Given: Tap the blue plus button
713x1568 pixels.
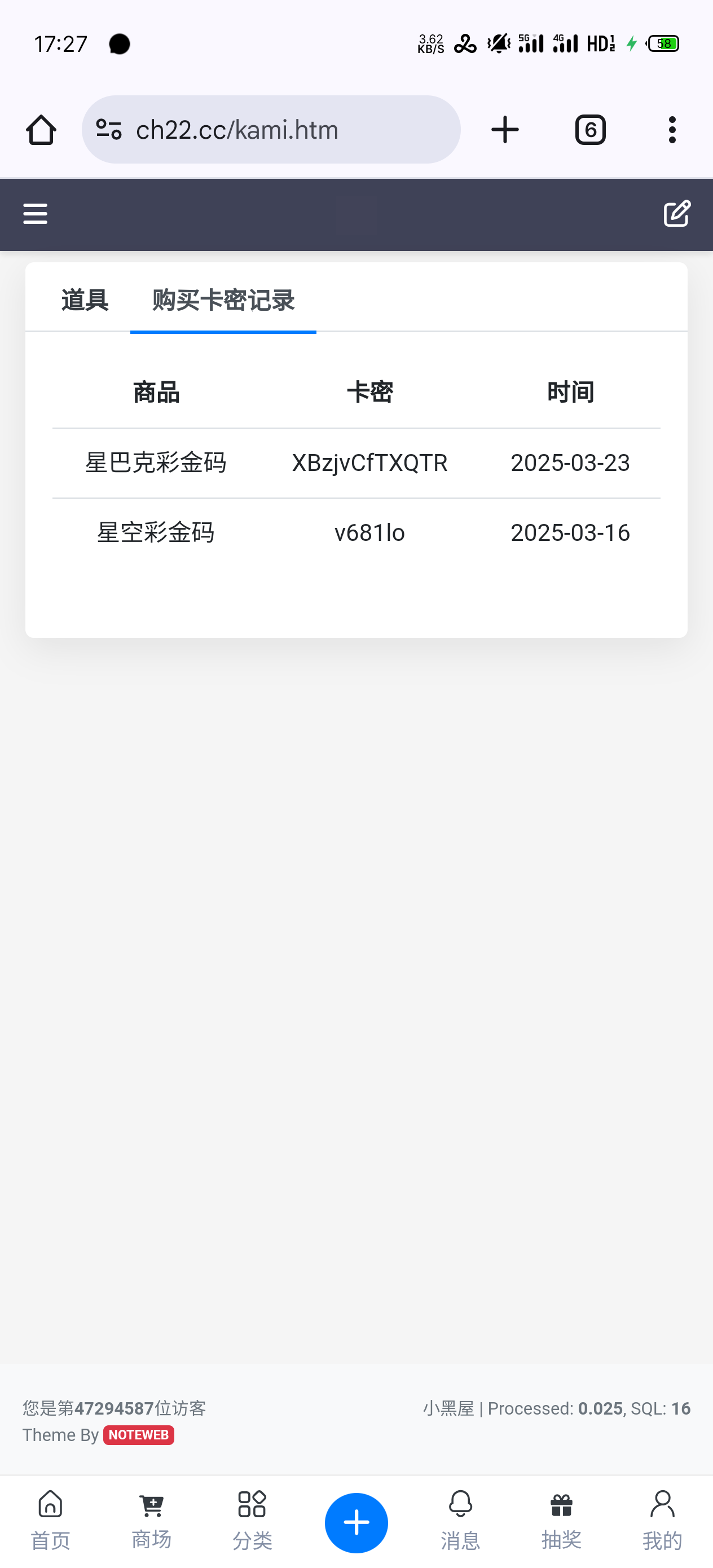Looking at the screenshot, I should coord(356,1522).
